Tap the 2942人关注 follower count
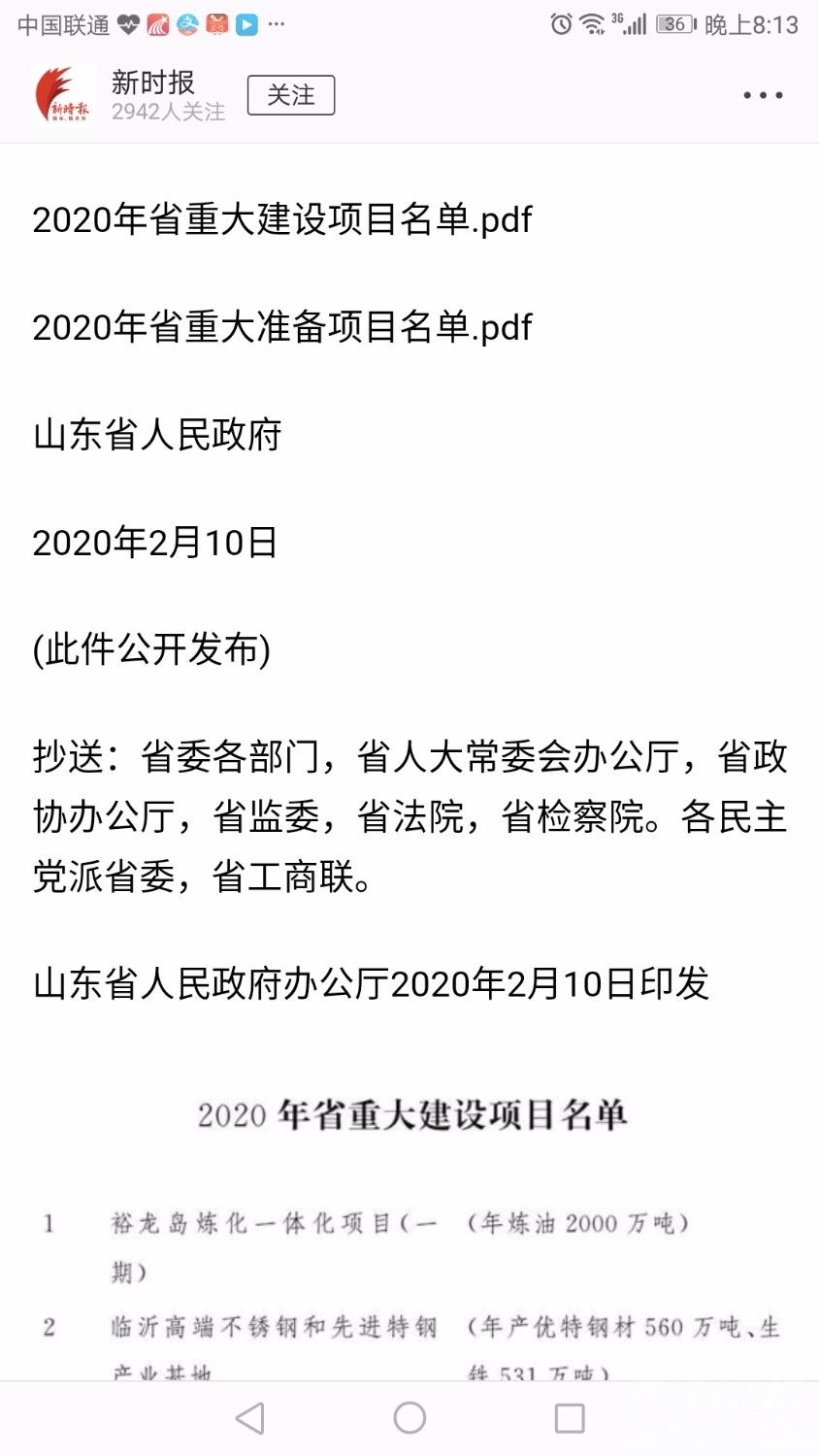The image size is (819, 1456). (x=170, y=109)
